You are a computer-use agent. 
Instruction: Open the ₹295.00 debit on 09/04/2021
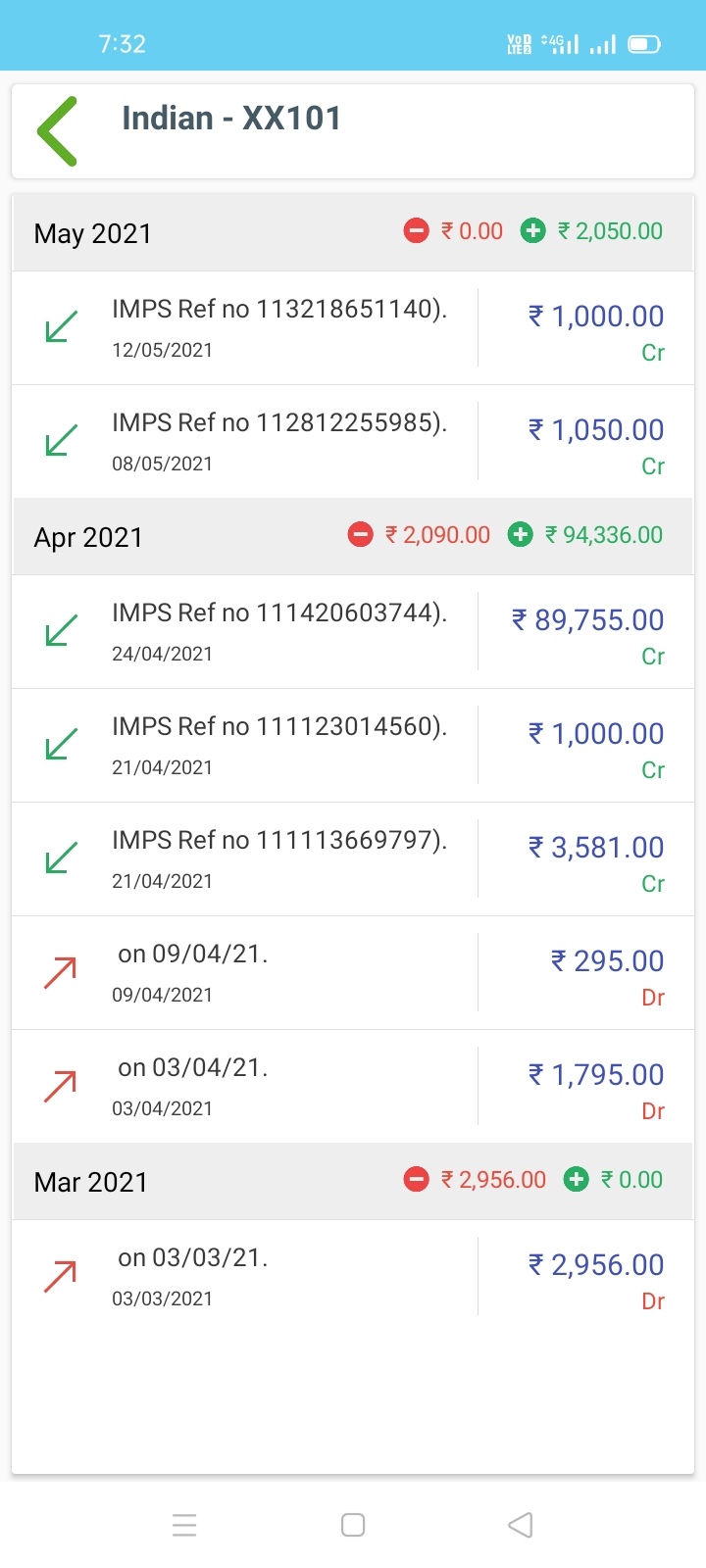click(x=353, y=973)
